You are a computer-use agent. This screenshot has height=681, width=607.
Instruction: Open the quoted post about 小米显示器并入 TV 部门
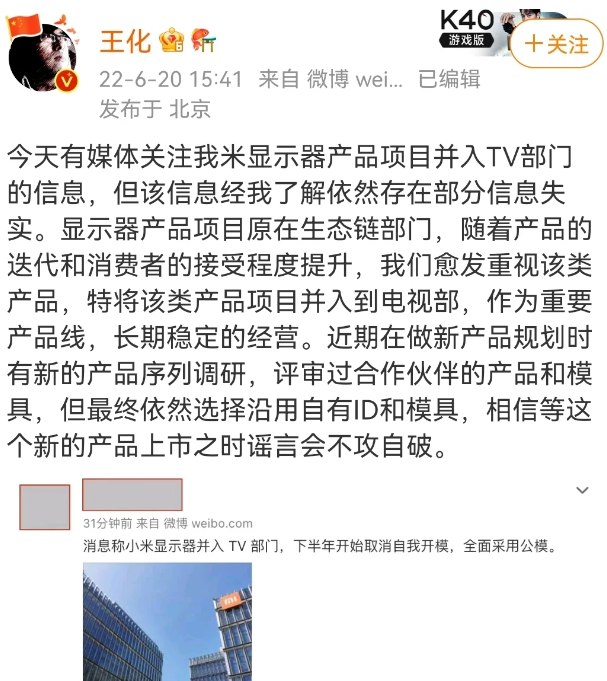tap(318, 547)
